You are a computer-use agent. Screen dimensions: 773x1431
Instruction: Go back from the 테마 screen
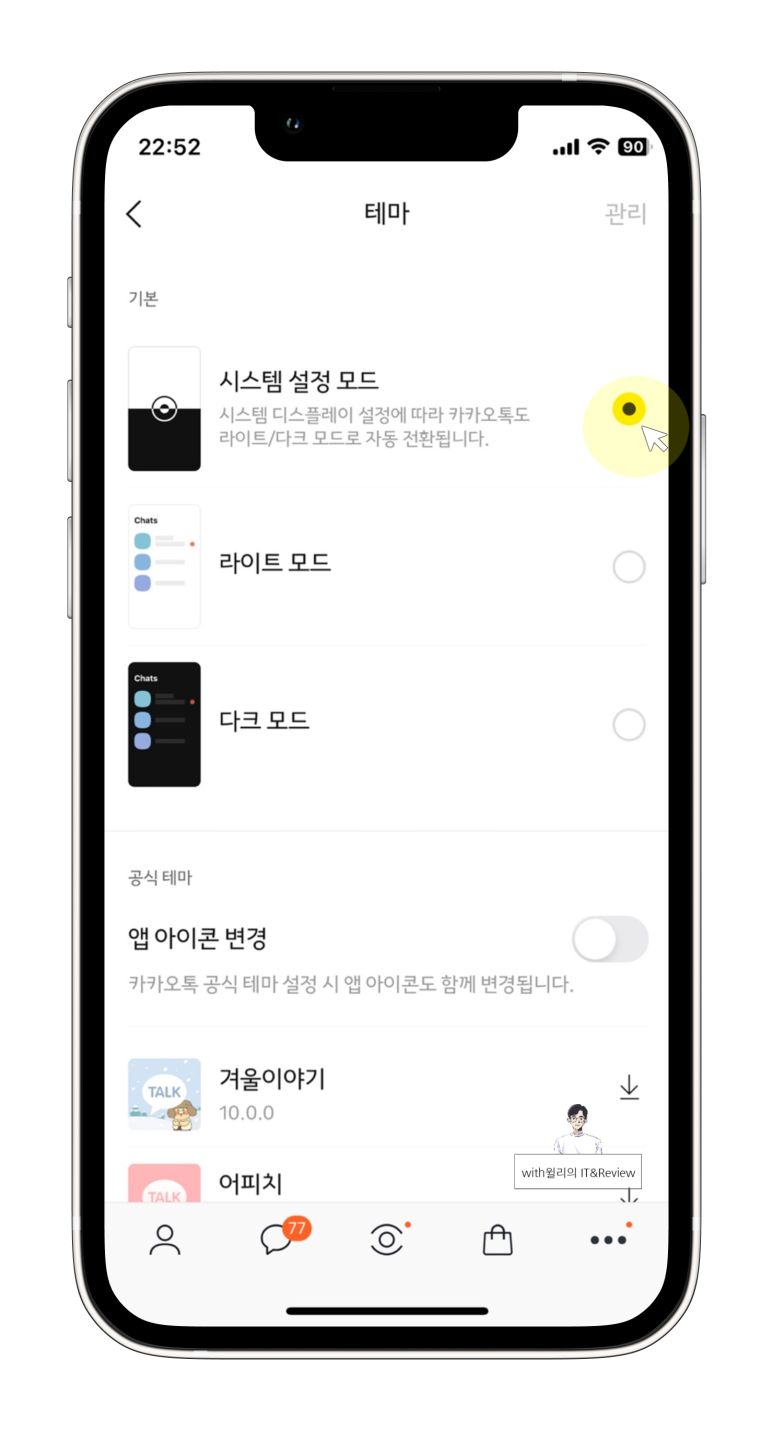click(134, 213)
